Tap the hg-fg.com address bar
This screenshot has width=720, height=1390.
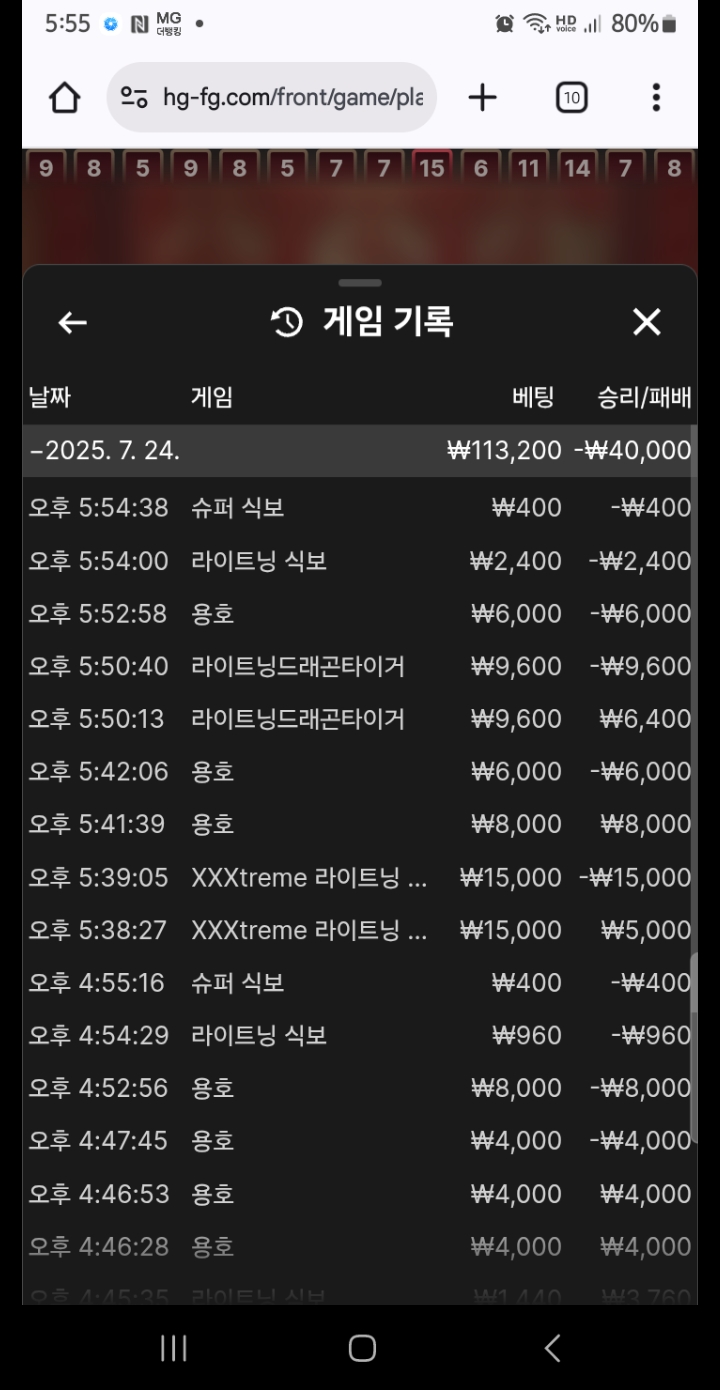[x=272, y=97]
